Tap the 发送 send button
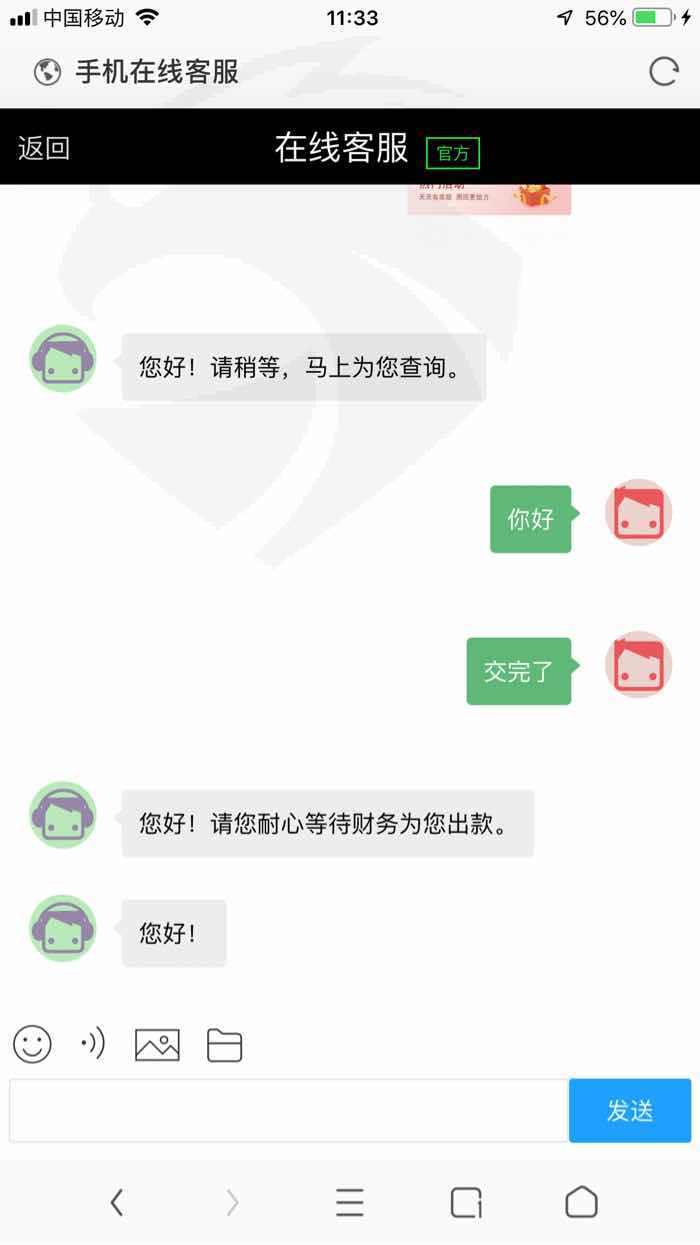The image size is (700, 1245). [630, 1110]
